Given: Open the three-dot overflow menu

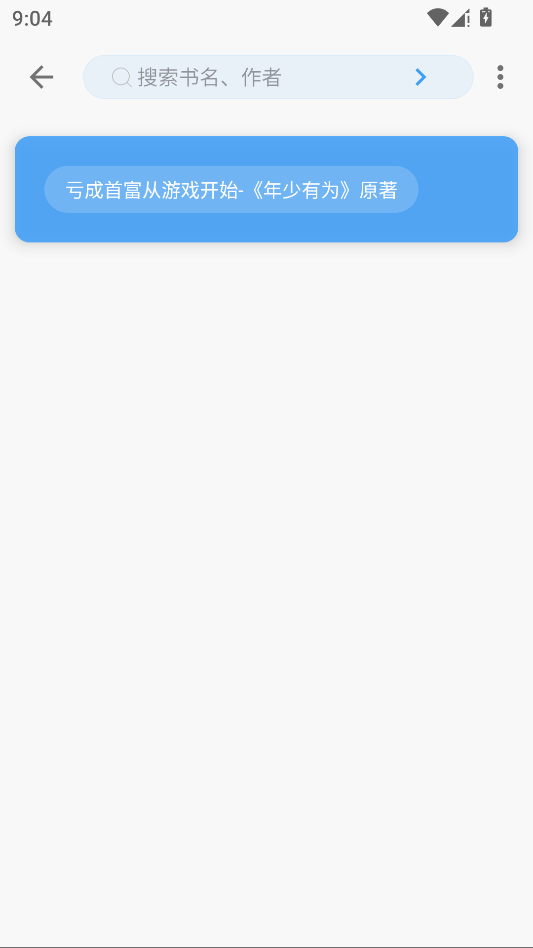Looking at the screenshot, I should pyautogui.click(x=500, y=77).
